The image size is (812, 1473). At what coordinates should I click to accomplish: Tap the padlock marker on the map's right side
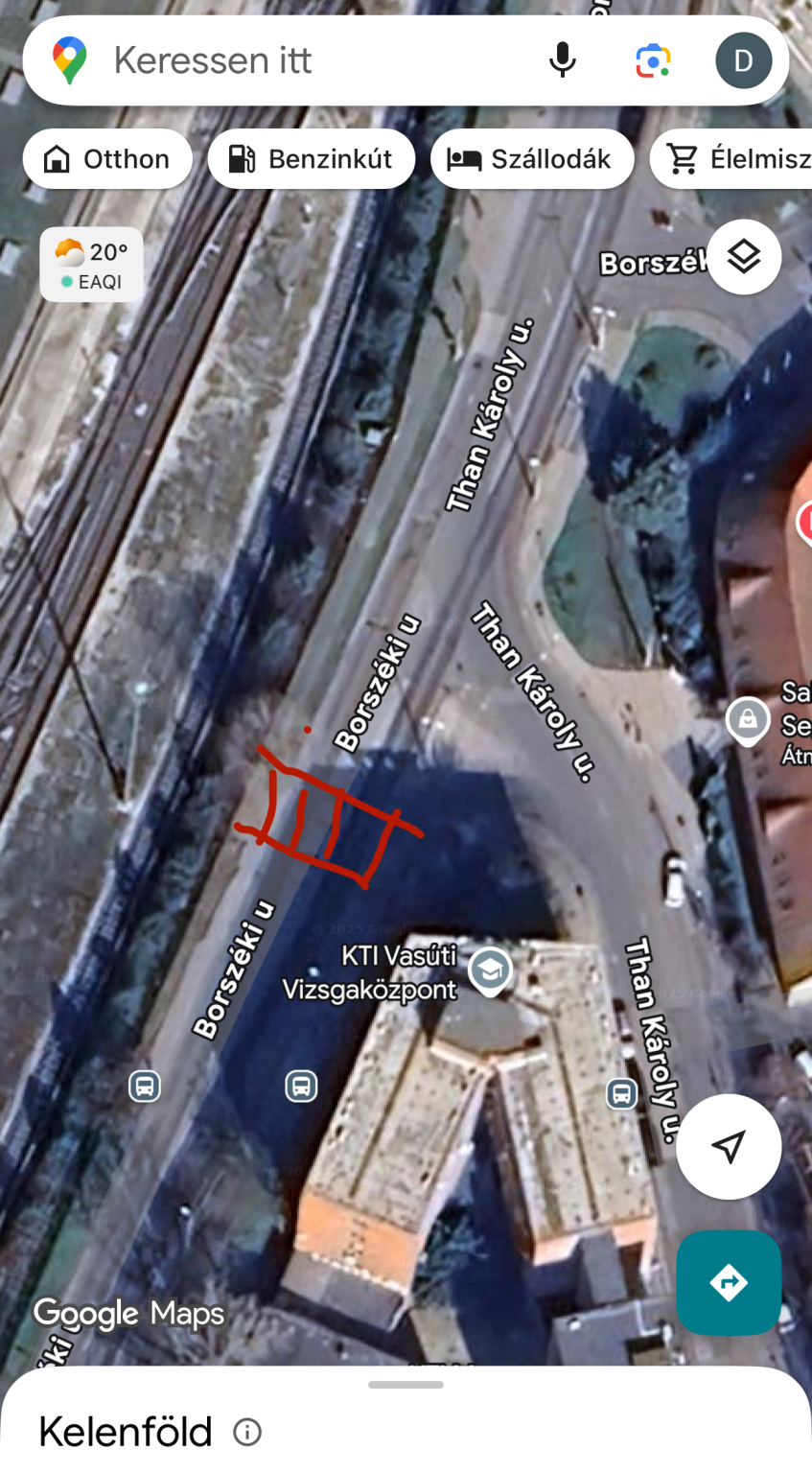click(x=748, y=719)
